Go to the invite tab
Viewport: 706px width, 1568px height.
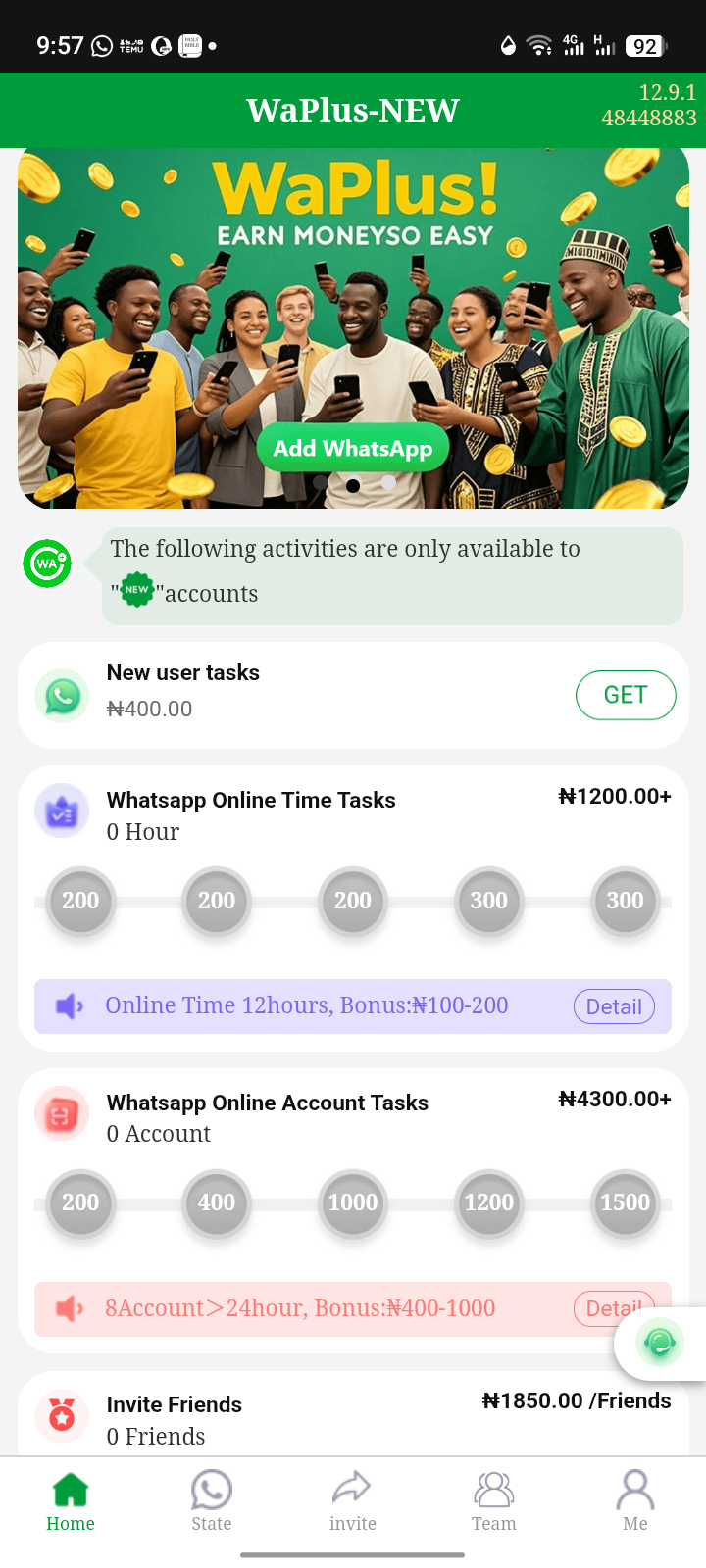352,1500
